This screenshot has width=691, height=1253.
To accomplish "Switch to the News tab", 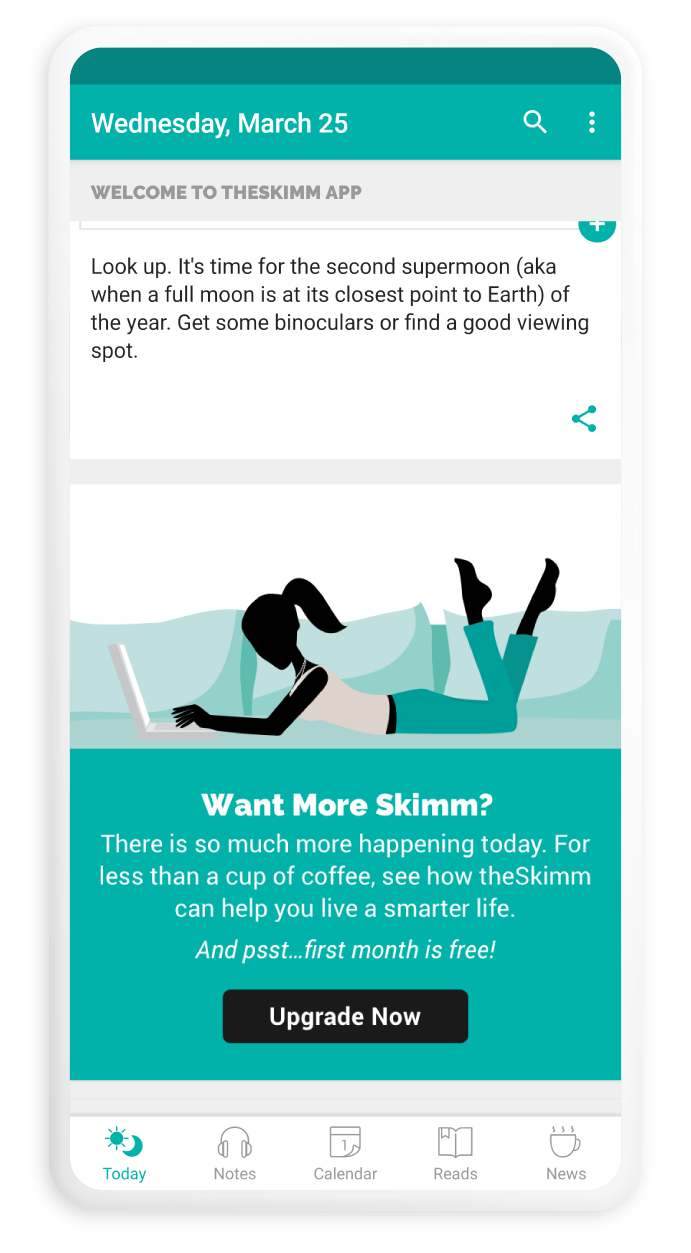I will pyautogui.click(x=565, y=1153).
